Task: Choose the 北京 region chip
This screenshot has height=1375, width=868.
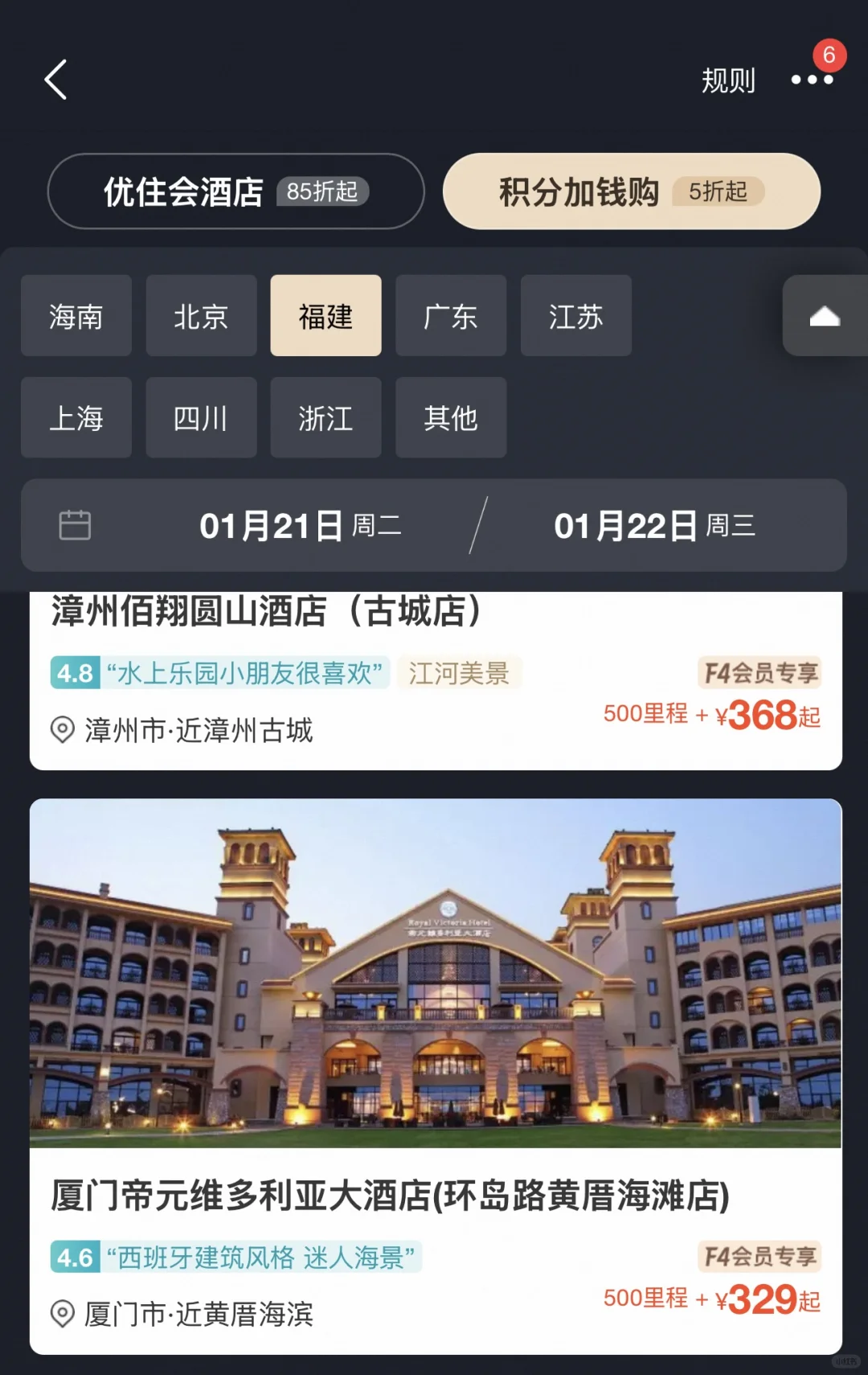Action: point(201,316)
